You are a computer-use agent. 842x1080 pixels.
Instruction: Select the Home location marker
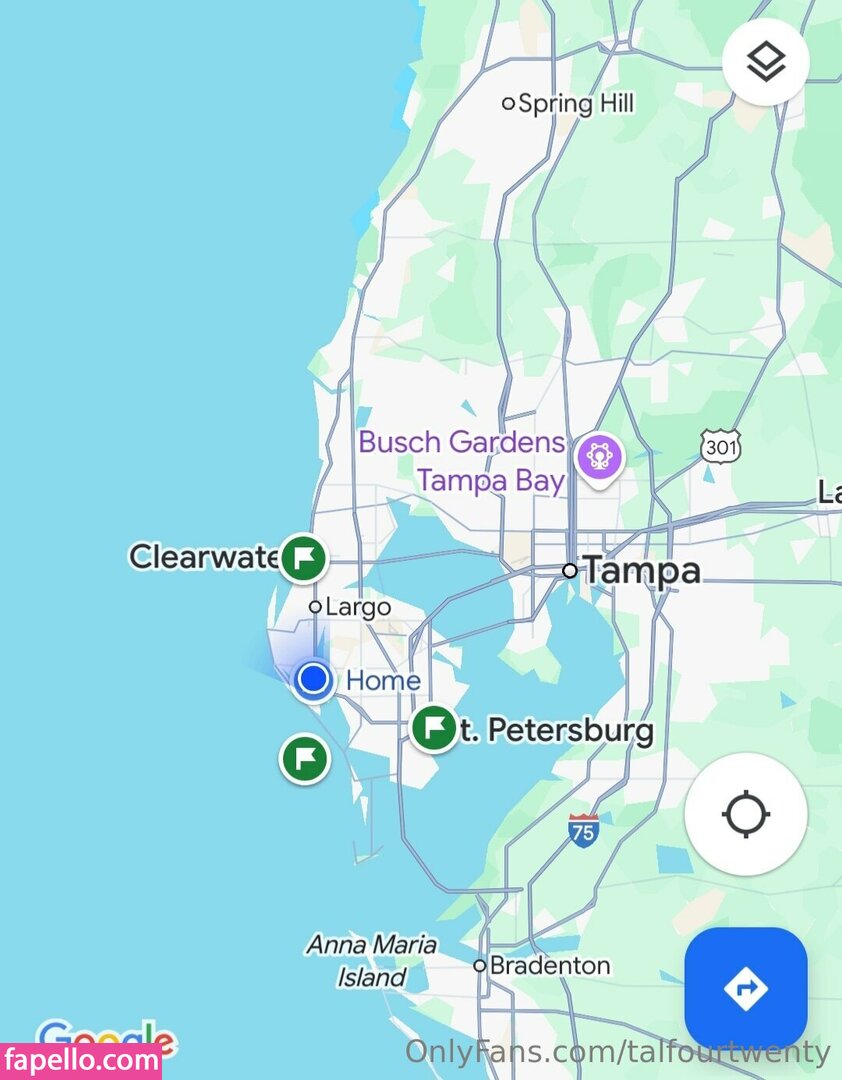314,680
